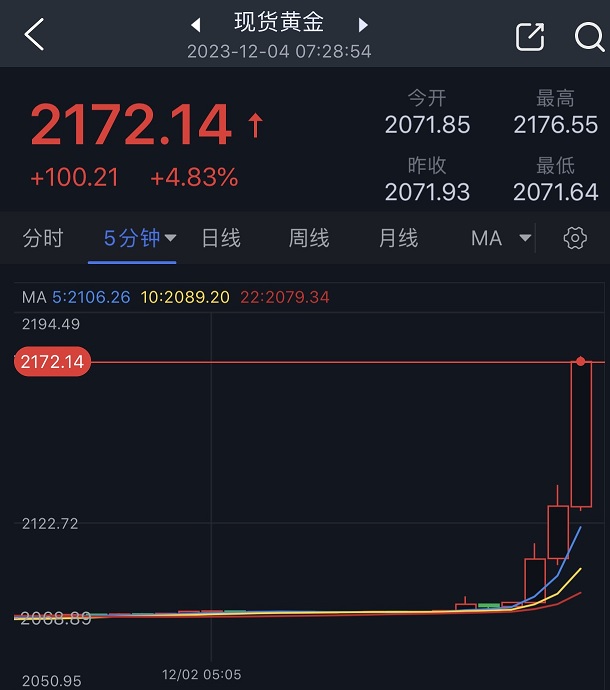
Task: Go back using the top-left arrow
Action: pos(34,35)
